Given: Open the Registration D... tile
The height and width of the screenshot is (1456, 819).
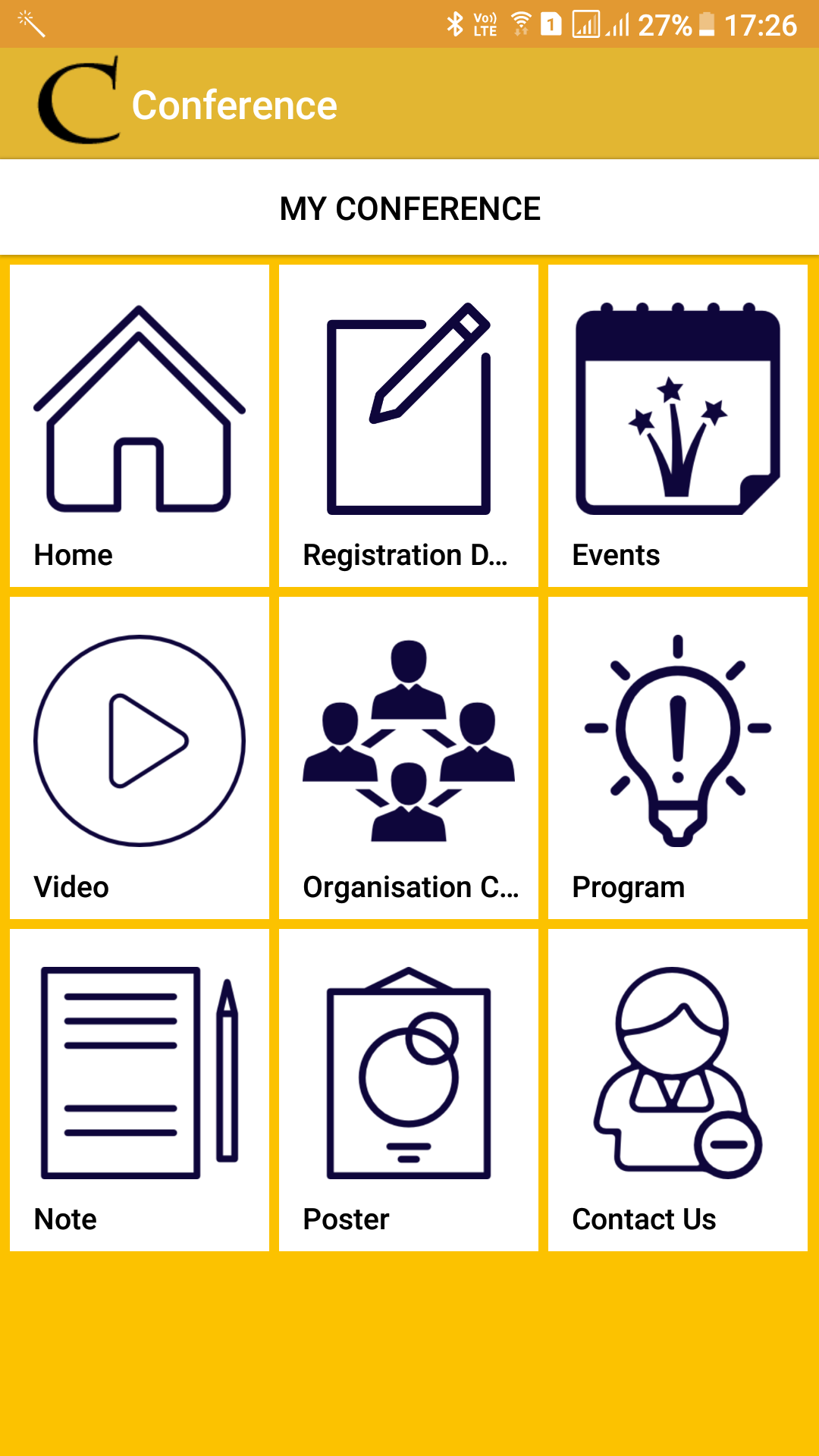Looking at the screenshot, I should (x=409, y=425).
